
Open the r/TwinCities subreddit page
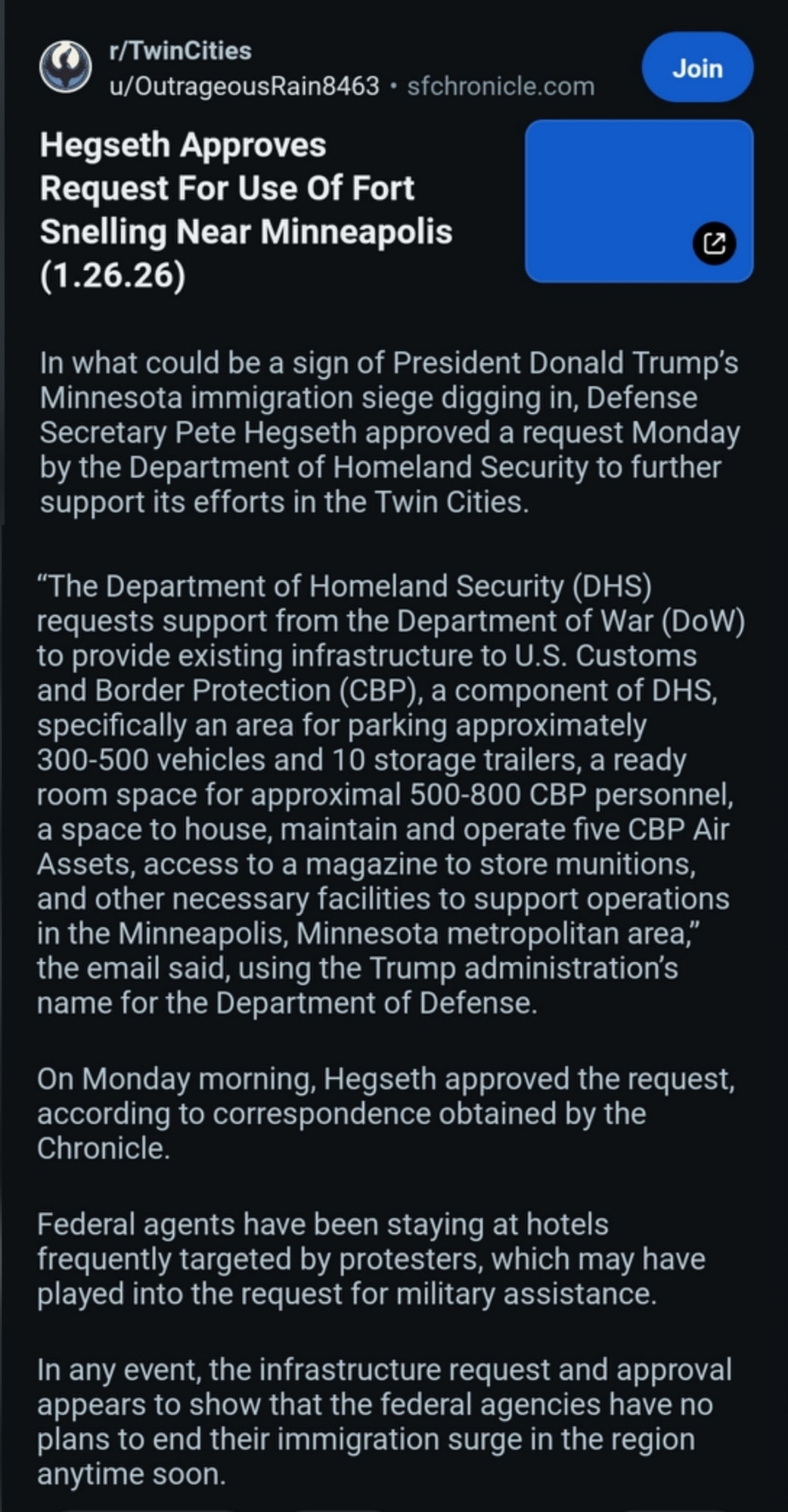click(x=180, y=51)
